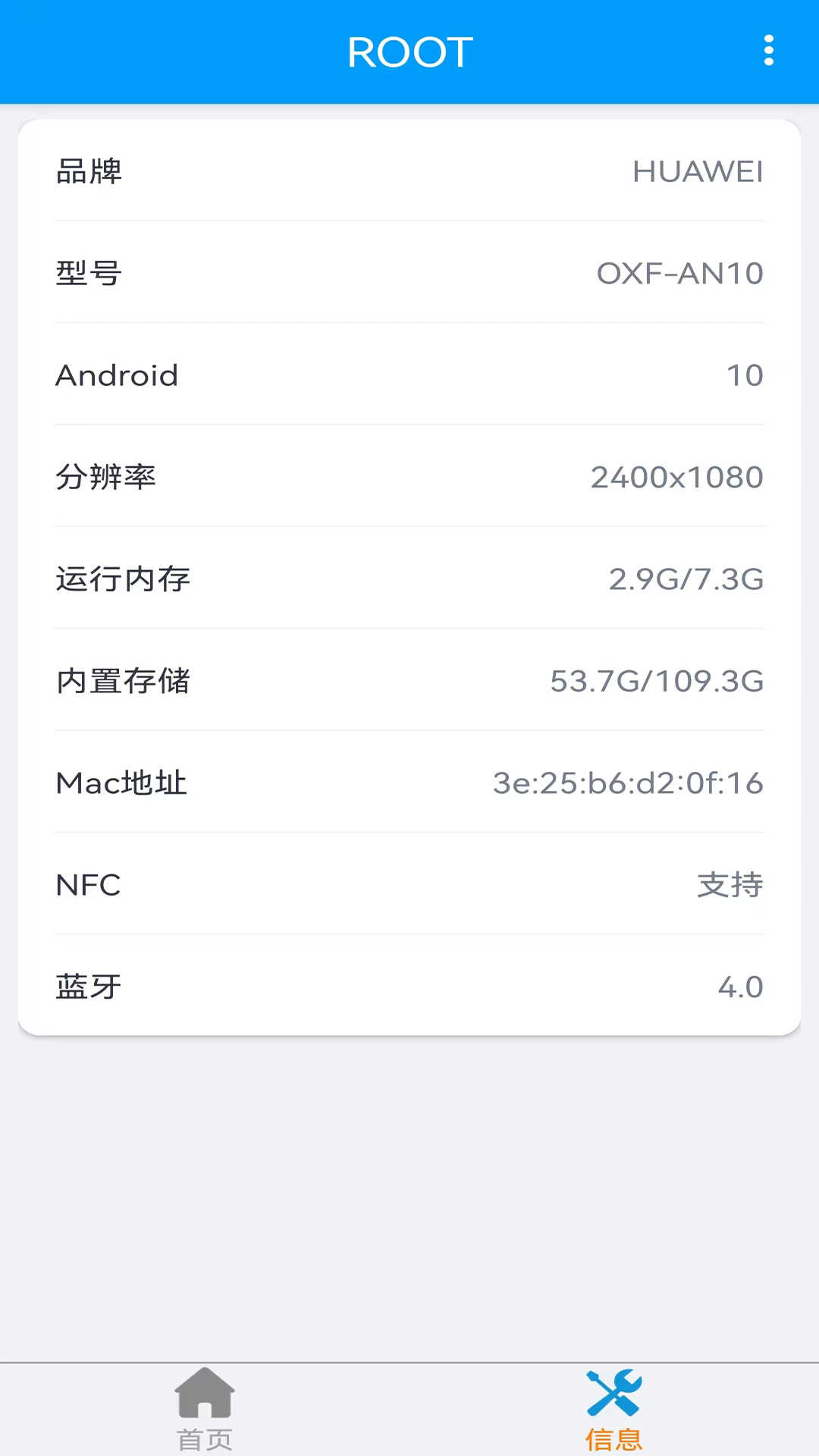The height and width of the screenshot is (1456, 819).
Task: Select the NFC row showing 支持
Action: point(409,884)
